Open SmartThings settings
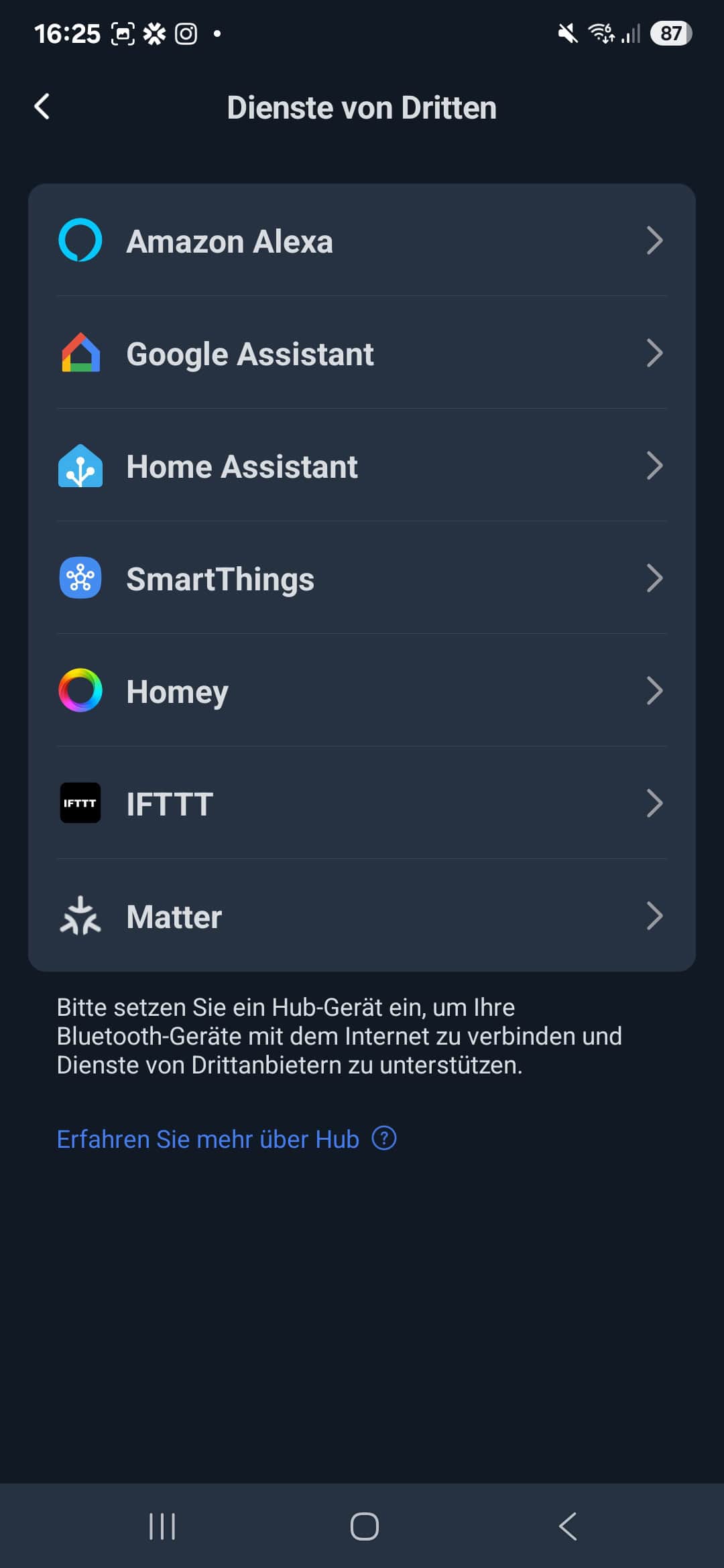724x1568 pixels. click(x=362, y=578)
